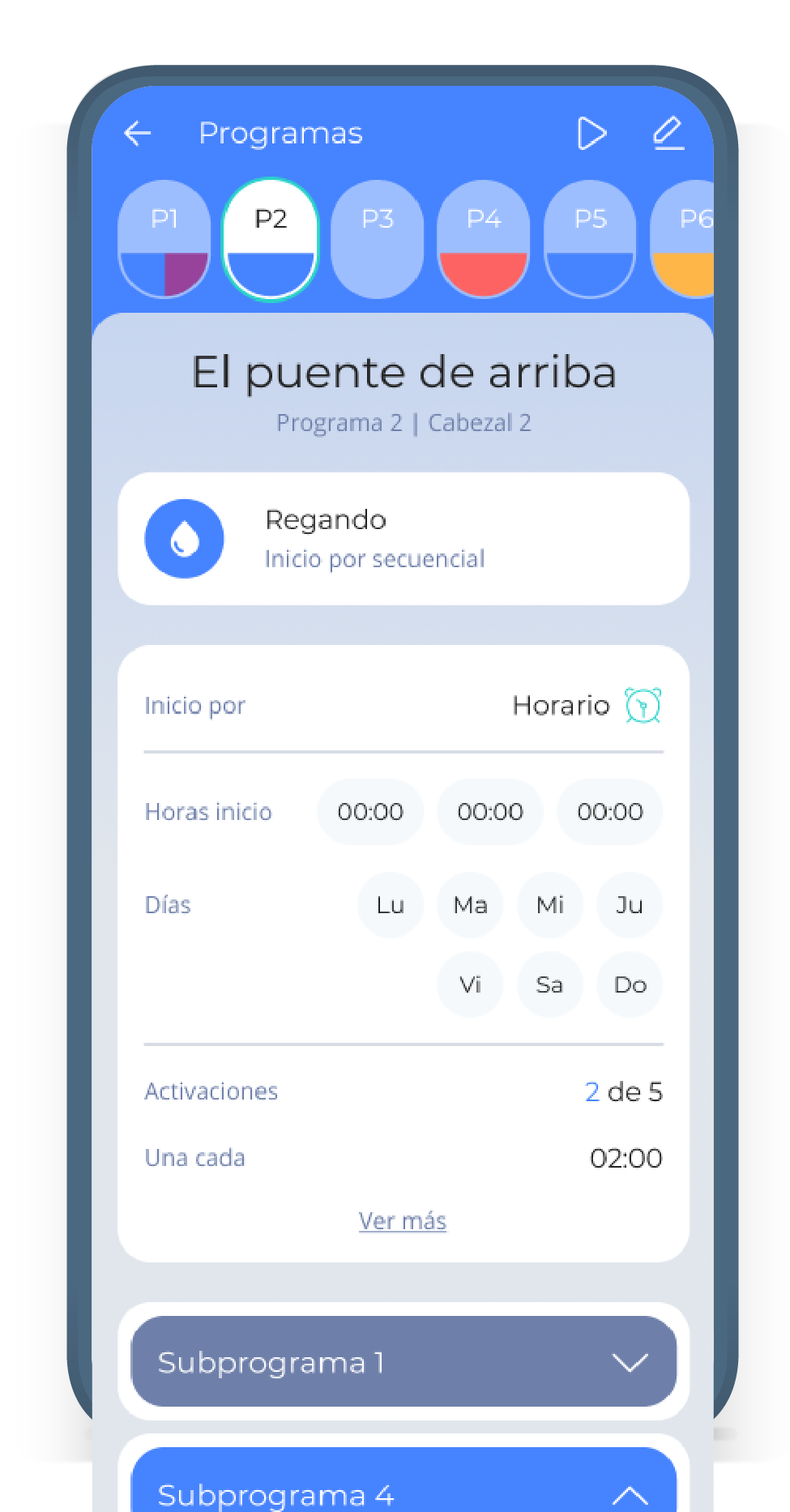Select Lu day chip
790x1512 pixels.
pos(391,905)
